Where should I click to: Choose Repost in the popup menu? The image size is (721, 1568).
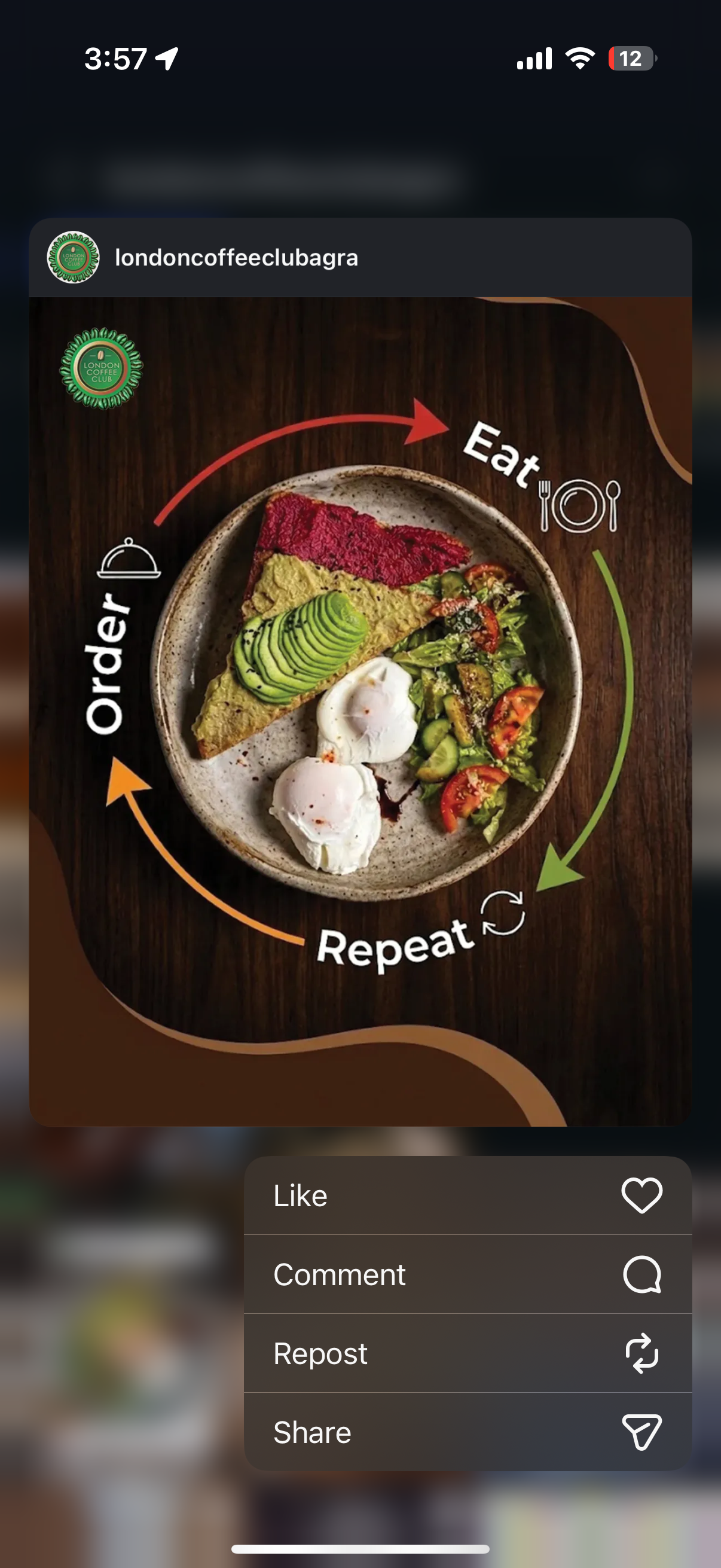468,1353
